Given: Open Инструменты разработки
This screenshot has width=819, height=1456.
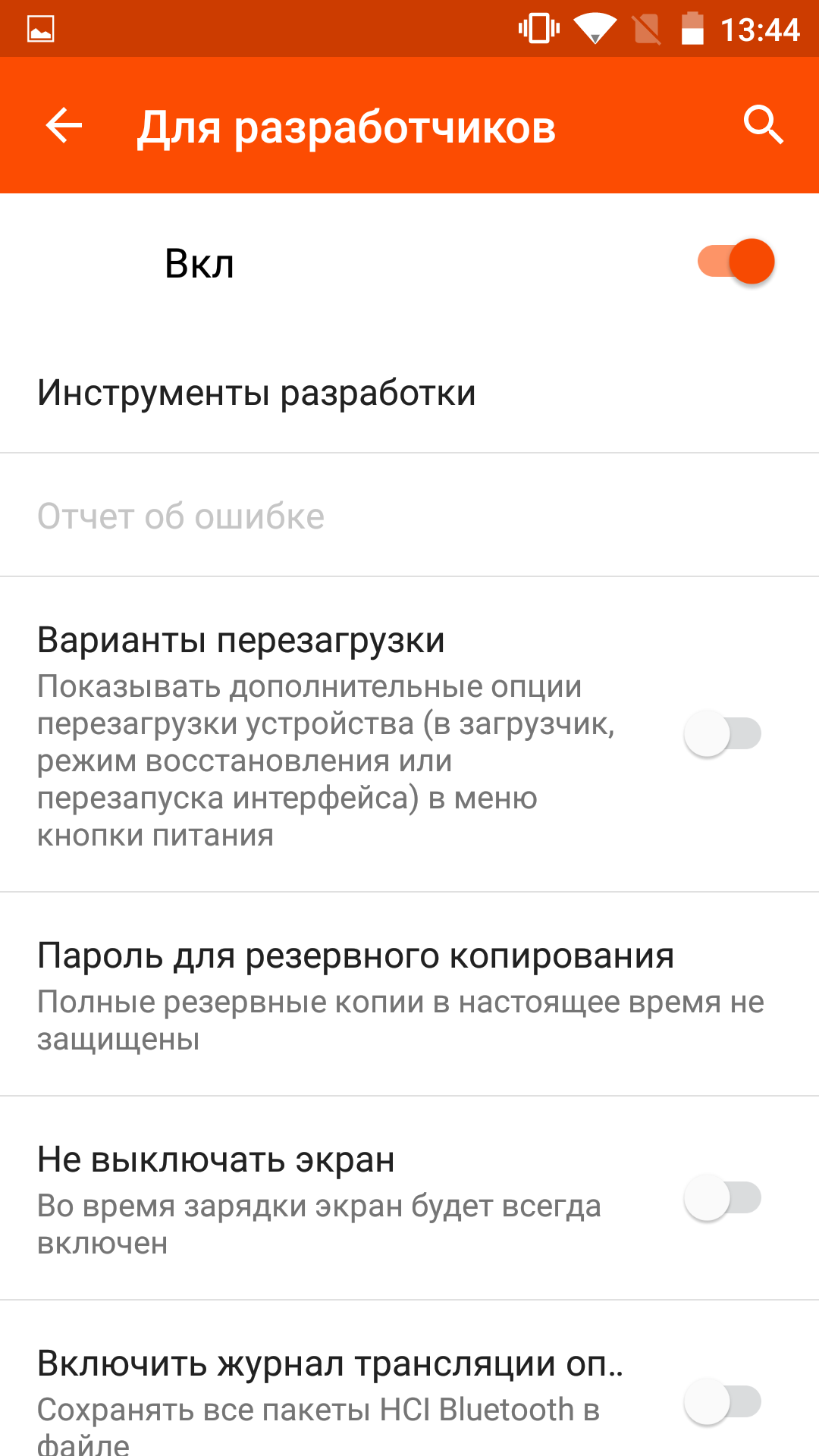Looking at the screenshot, I should point(409,393).
